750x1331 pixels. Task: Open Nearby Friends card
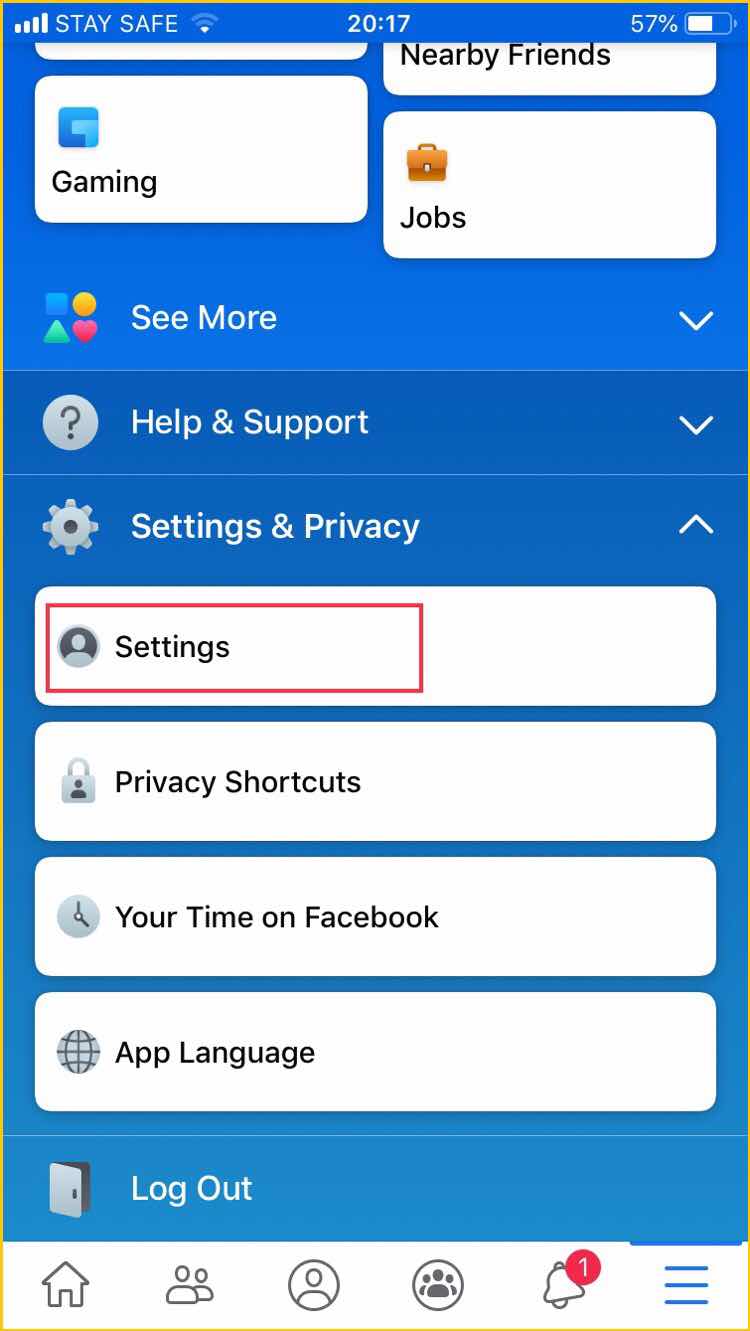549,60
